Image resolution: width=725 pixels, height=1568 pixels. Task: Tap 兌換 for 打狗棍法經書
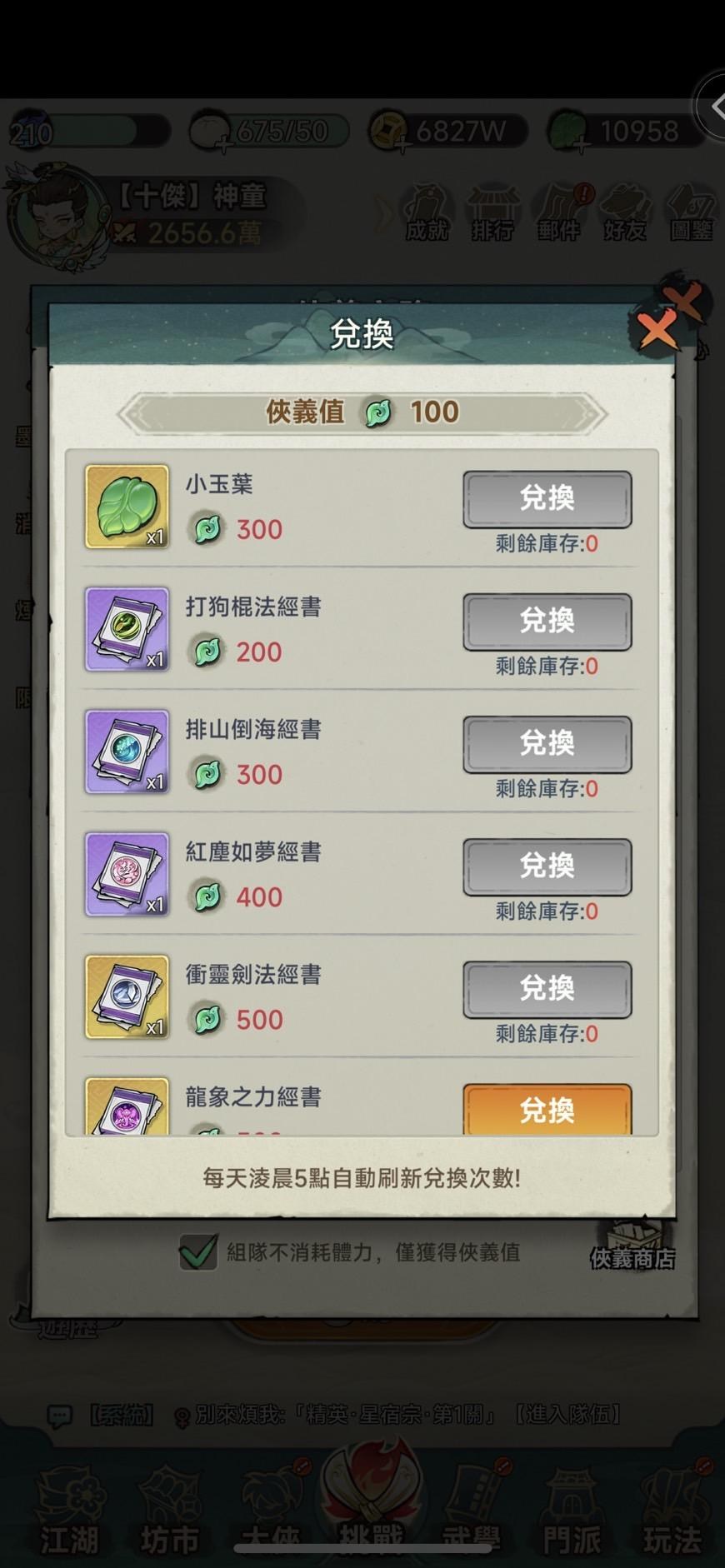point(547,621)
